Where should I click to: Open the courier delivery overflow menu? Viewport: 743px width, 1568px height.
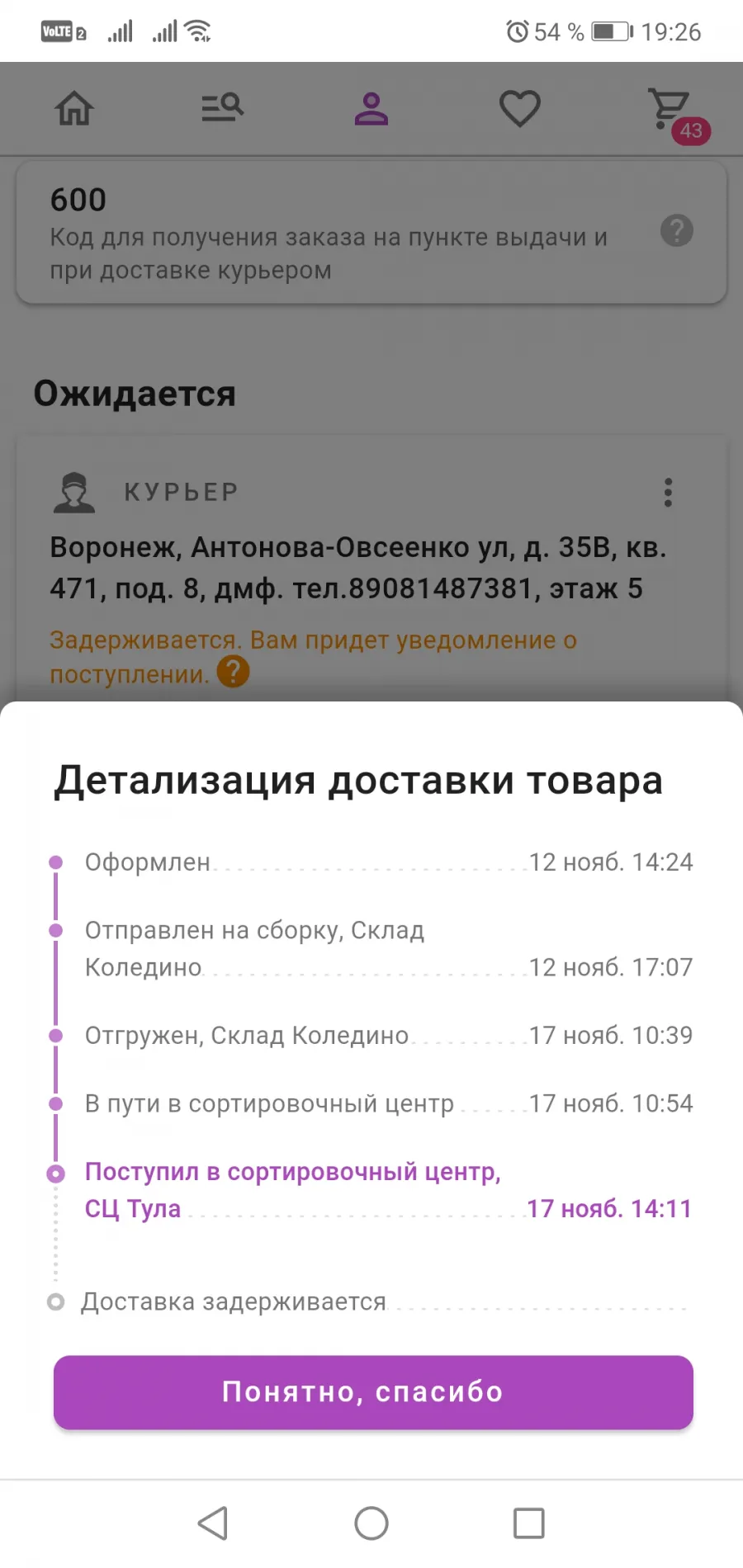tap(669, 493)
